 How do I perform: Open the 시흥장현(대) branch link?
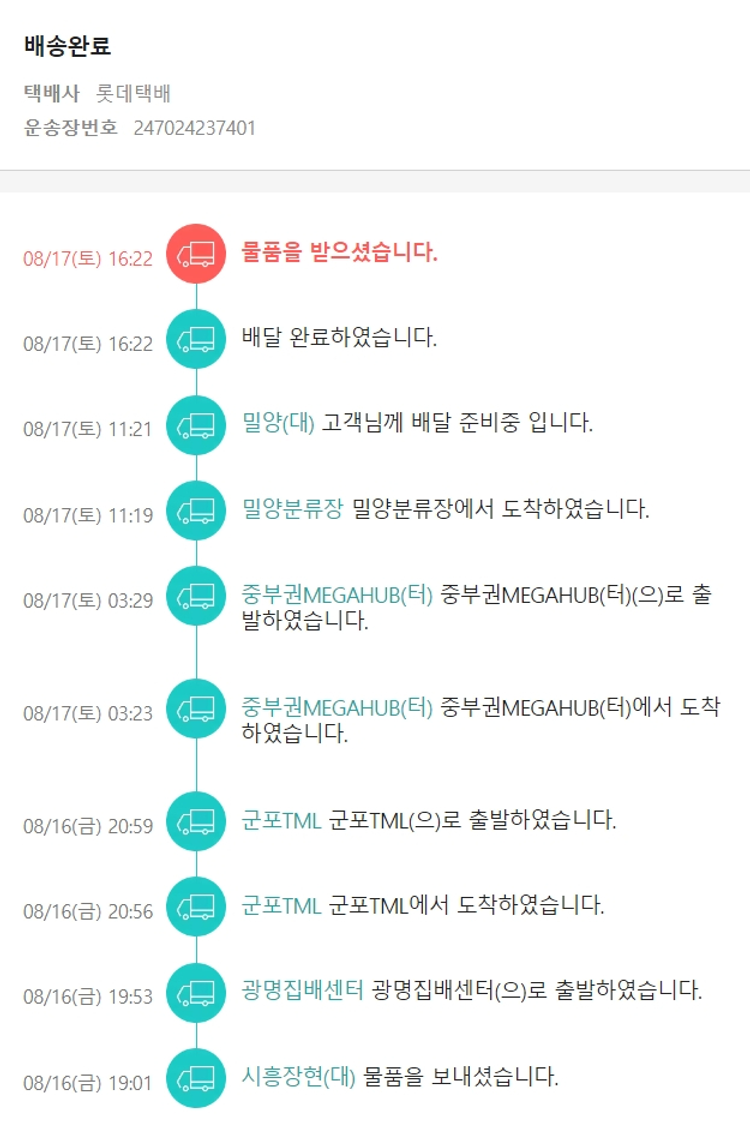point(298,1077)
